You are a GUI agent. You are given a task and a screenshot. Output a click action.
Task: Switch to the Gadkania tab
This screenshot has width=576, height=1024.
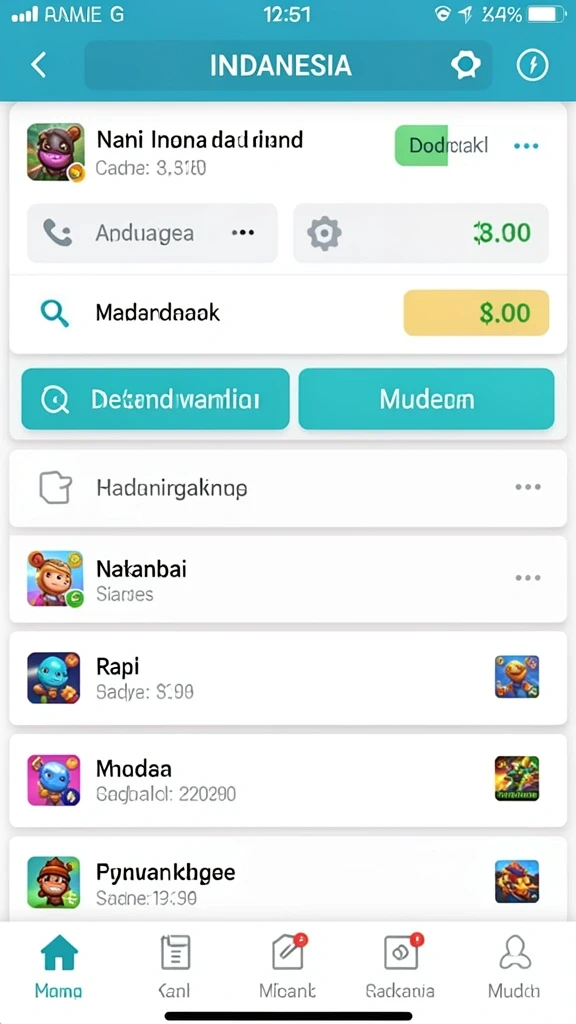coord(400,967)
